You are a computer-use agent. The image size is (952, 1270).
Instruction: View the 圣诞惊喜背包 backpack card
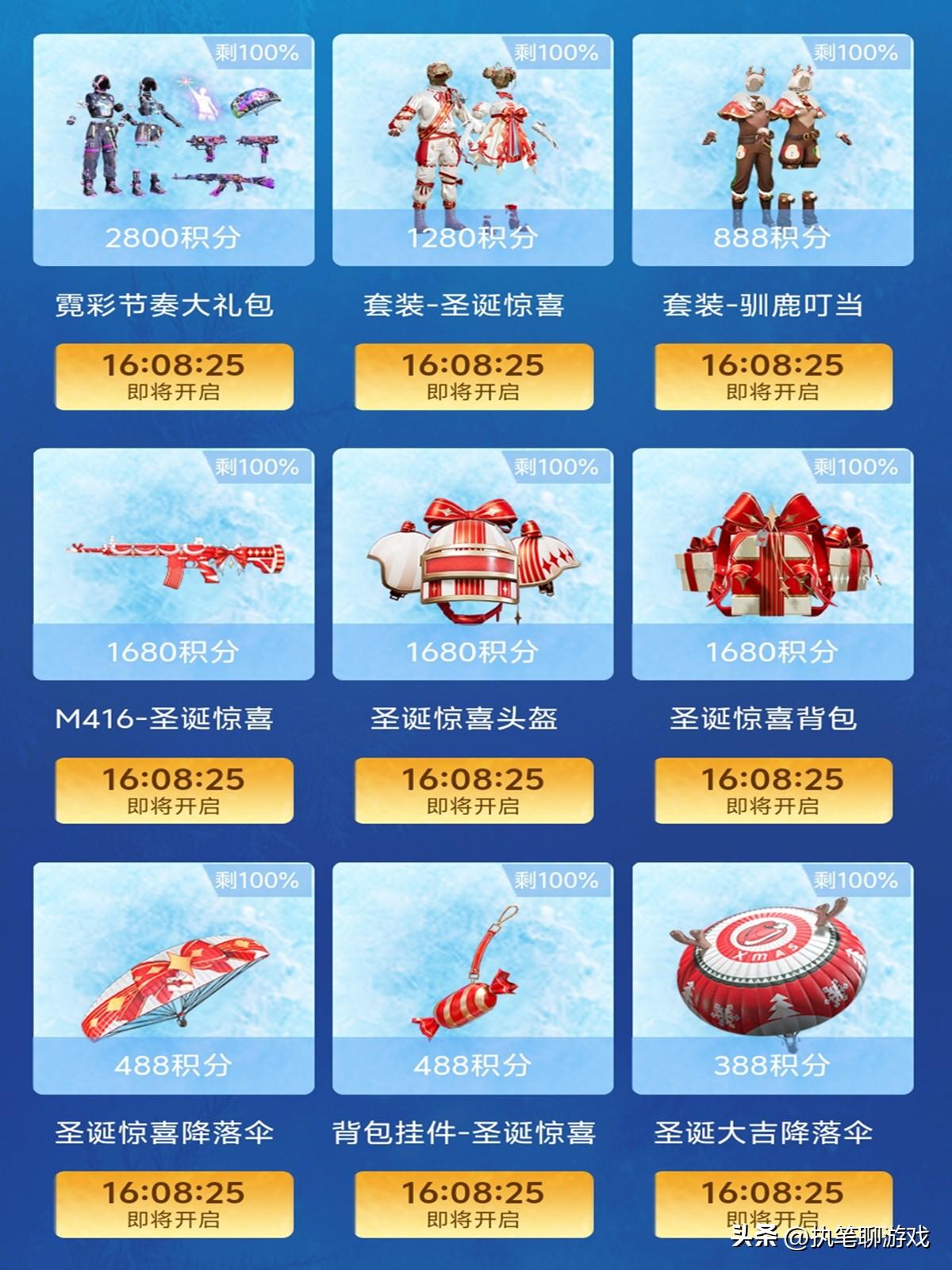(772, 564)
